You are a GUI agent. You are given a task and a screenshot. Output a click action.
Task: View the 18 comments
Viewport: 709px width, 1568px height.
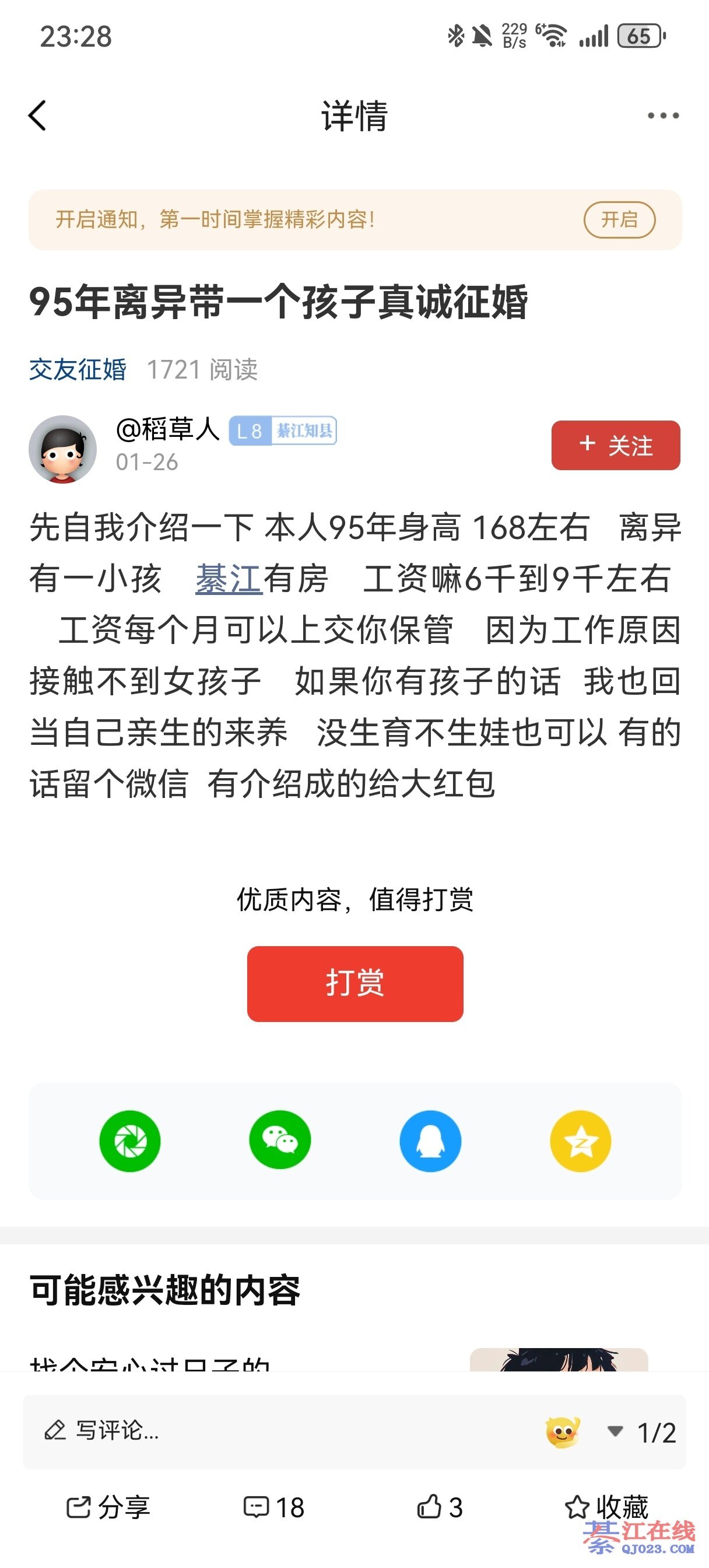[274, 1507]
